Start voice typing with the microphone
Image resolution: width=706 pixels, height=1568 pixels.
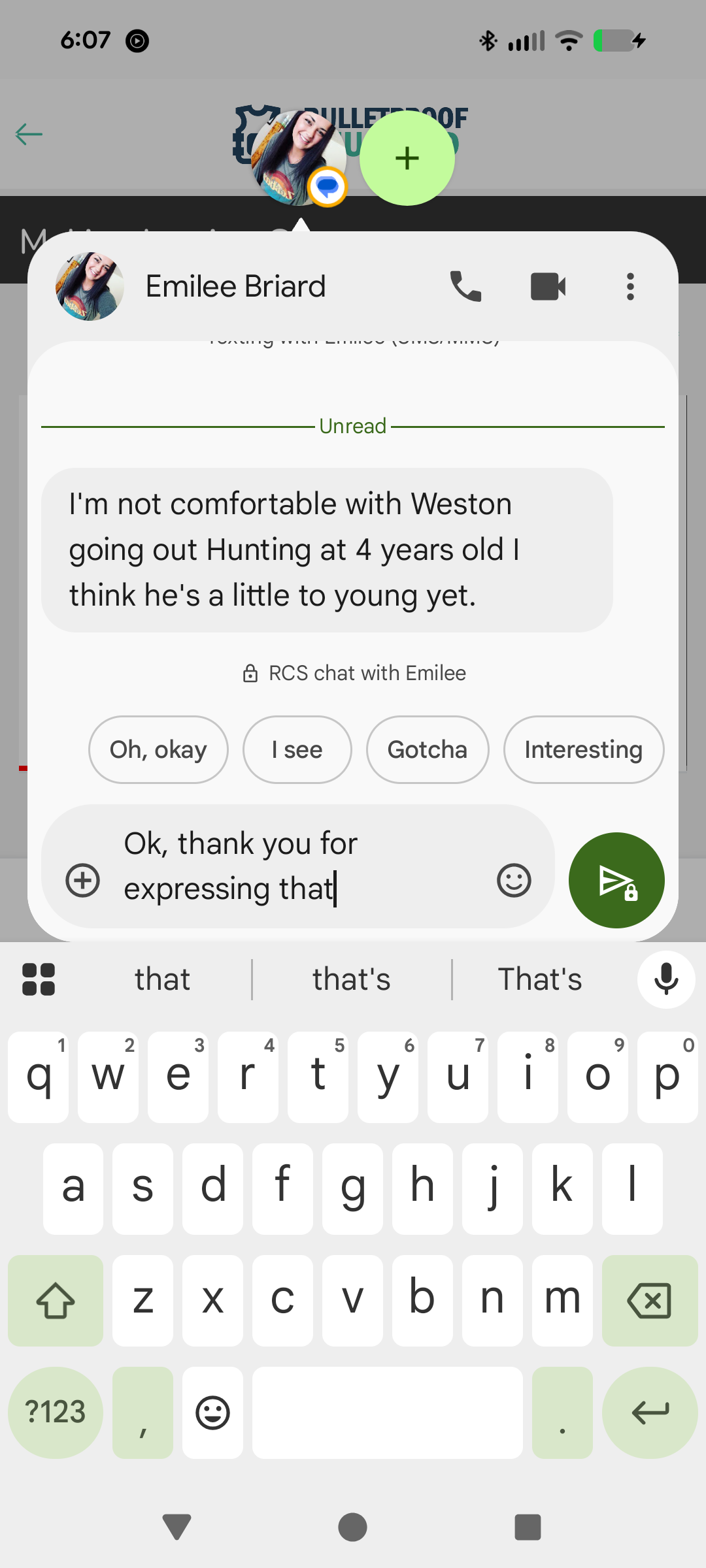pos(665,979)
